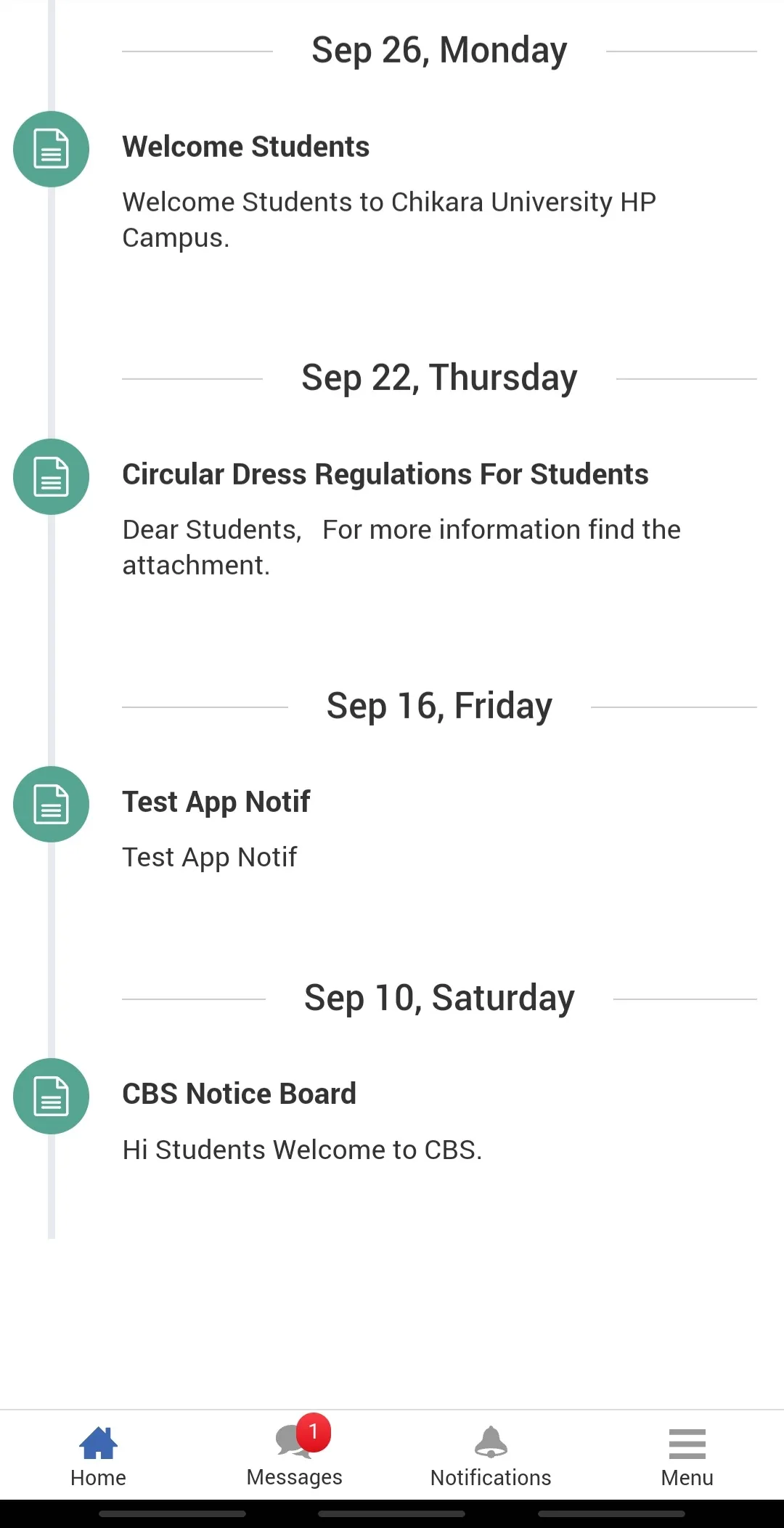
Task: Select the Test App Notif announcement
Action: [216, 801]
